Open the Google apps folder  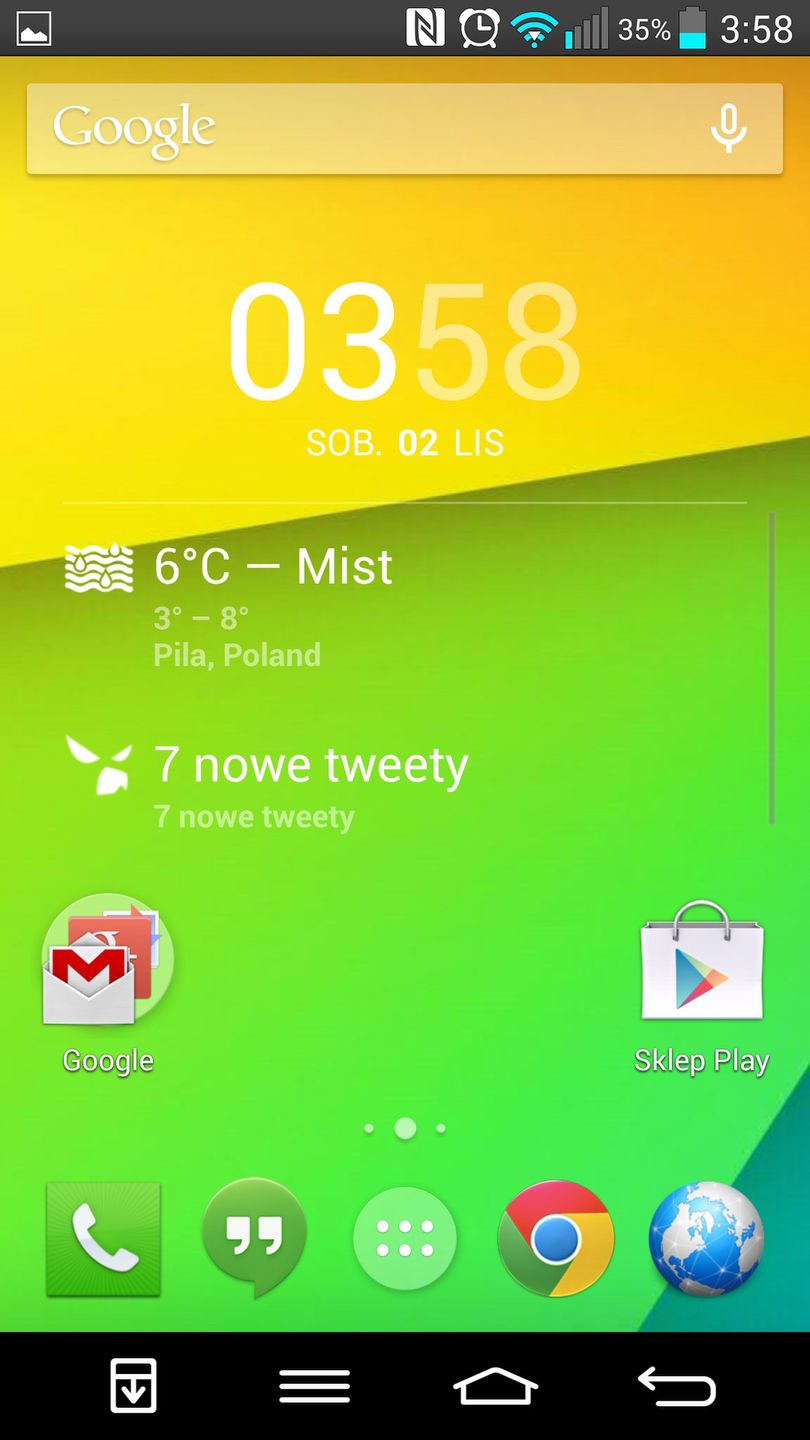click(x=107, y=960)
